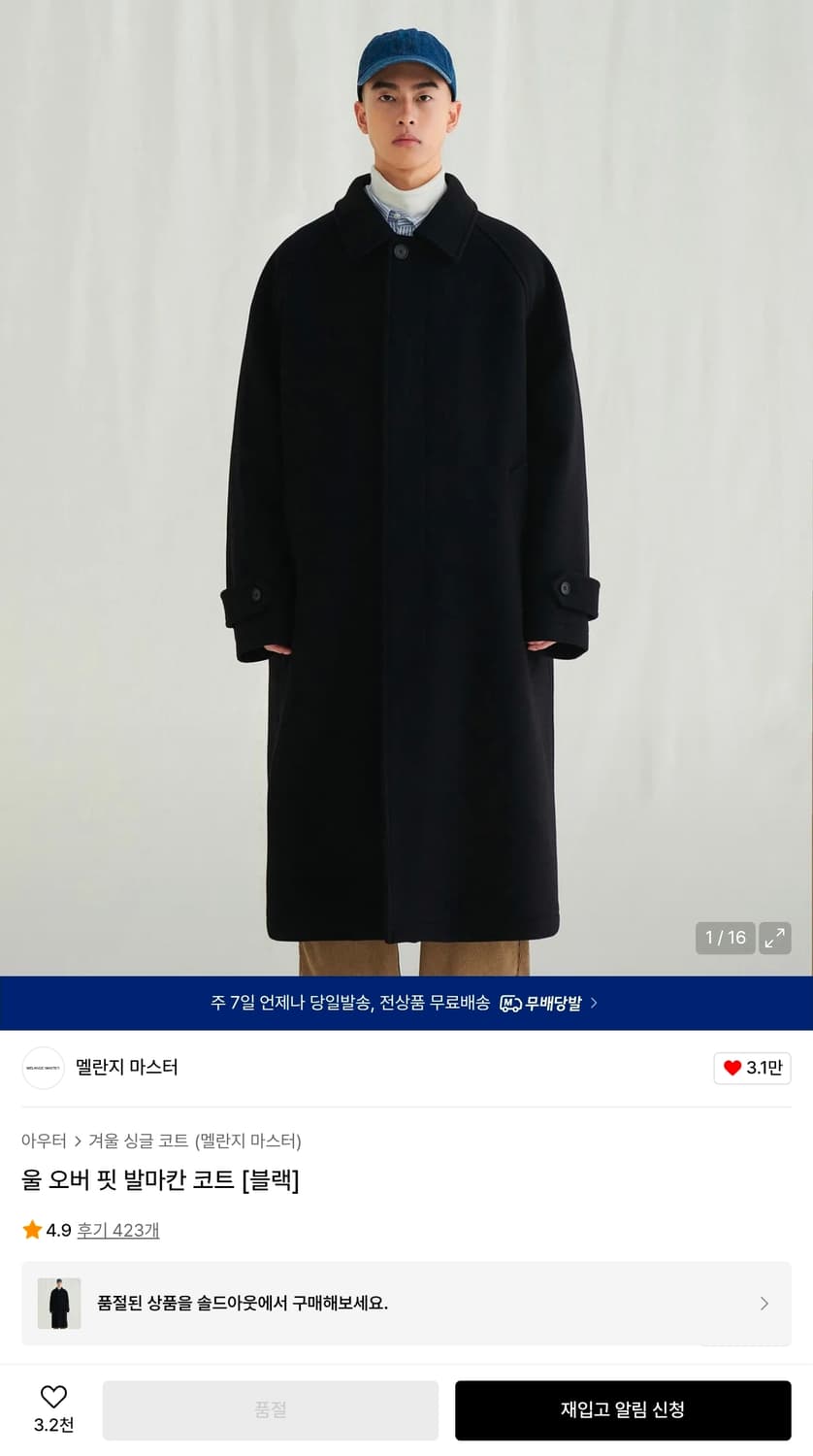Click the 1/16 image counter indicator

[x=725, y=938]
